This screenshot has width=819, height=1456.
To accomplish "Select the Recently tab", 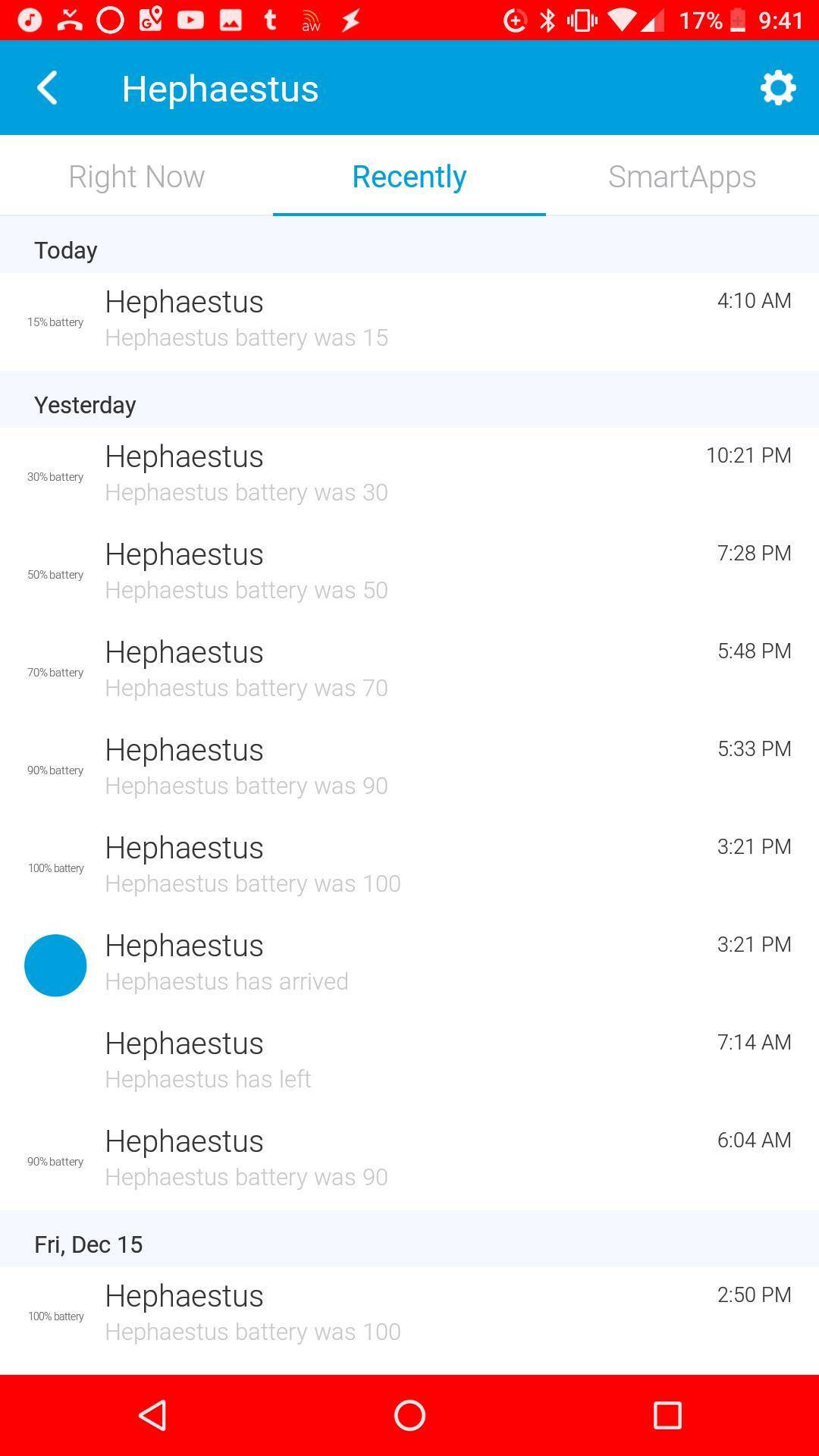I will tap(409, 177).
